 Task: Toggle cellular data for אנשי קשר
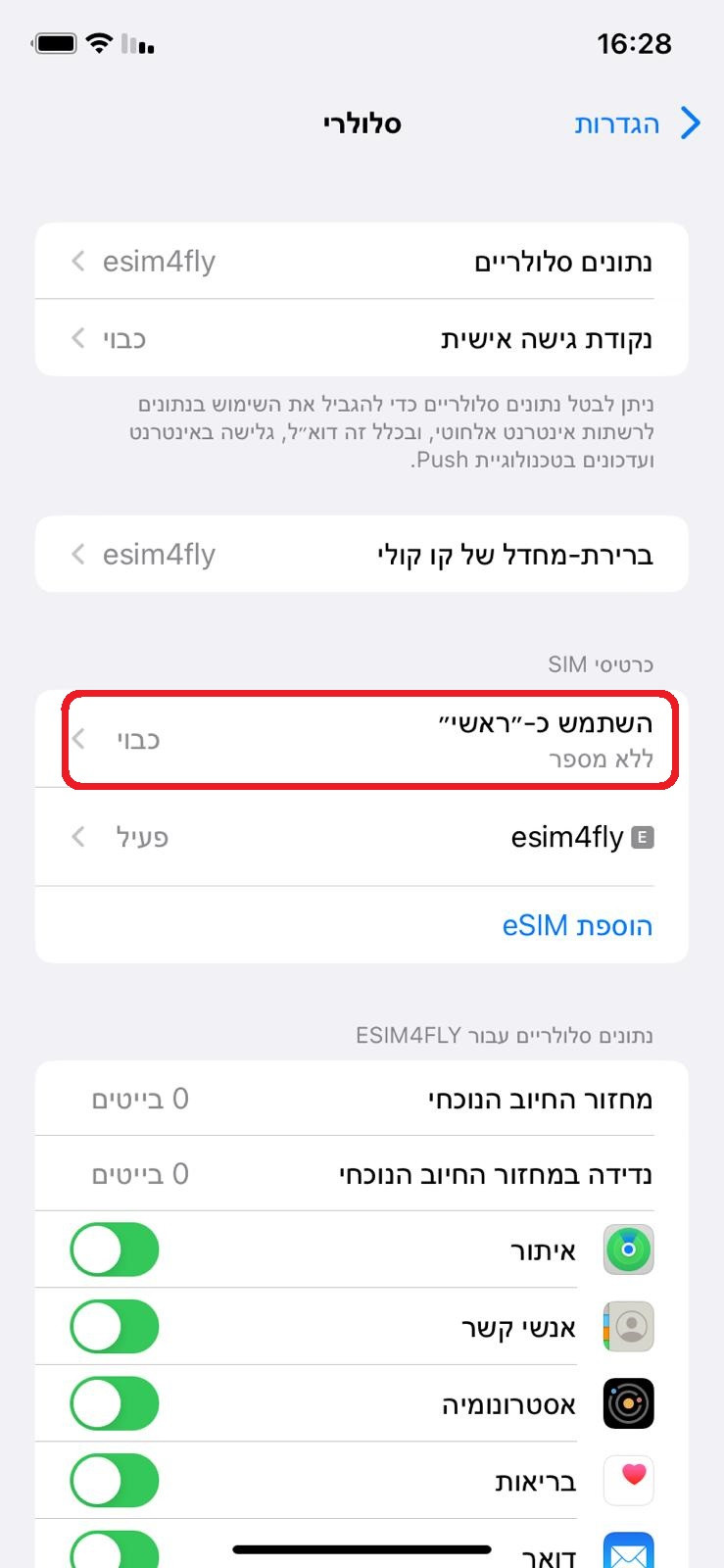(115, 1326)
